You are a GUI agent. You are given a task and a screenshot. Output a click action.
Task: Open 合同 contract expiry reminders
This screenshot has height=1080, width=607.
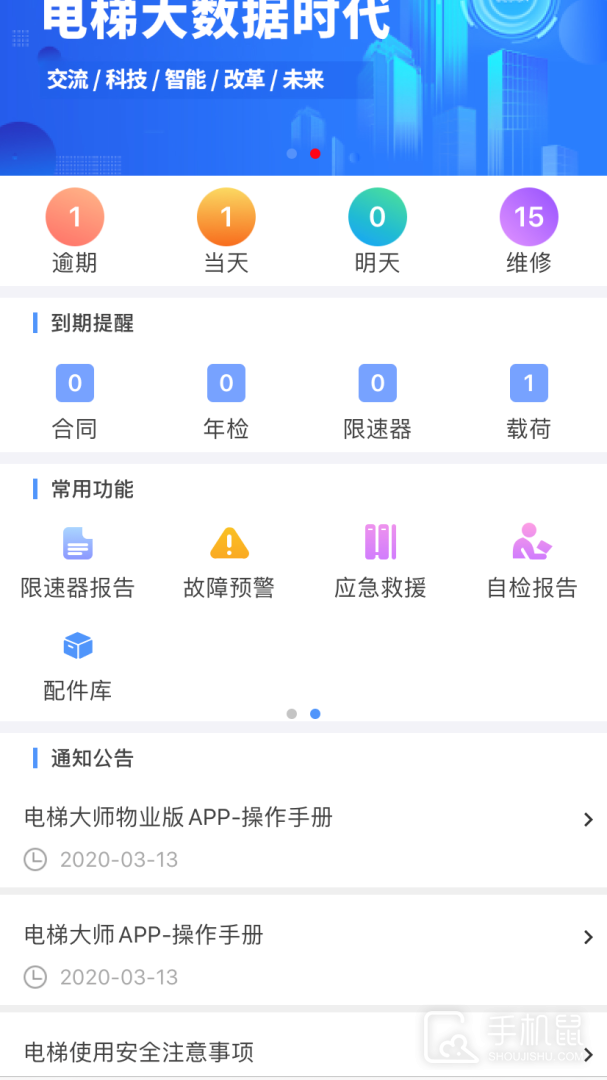coord(75,401)
